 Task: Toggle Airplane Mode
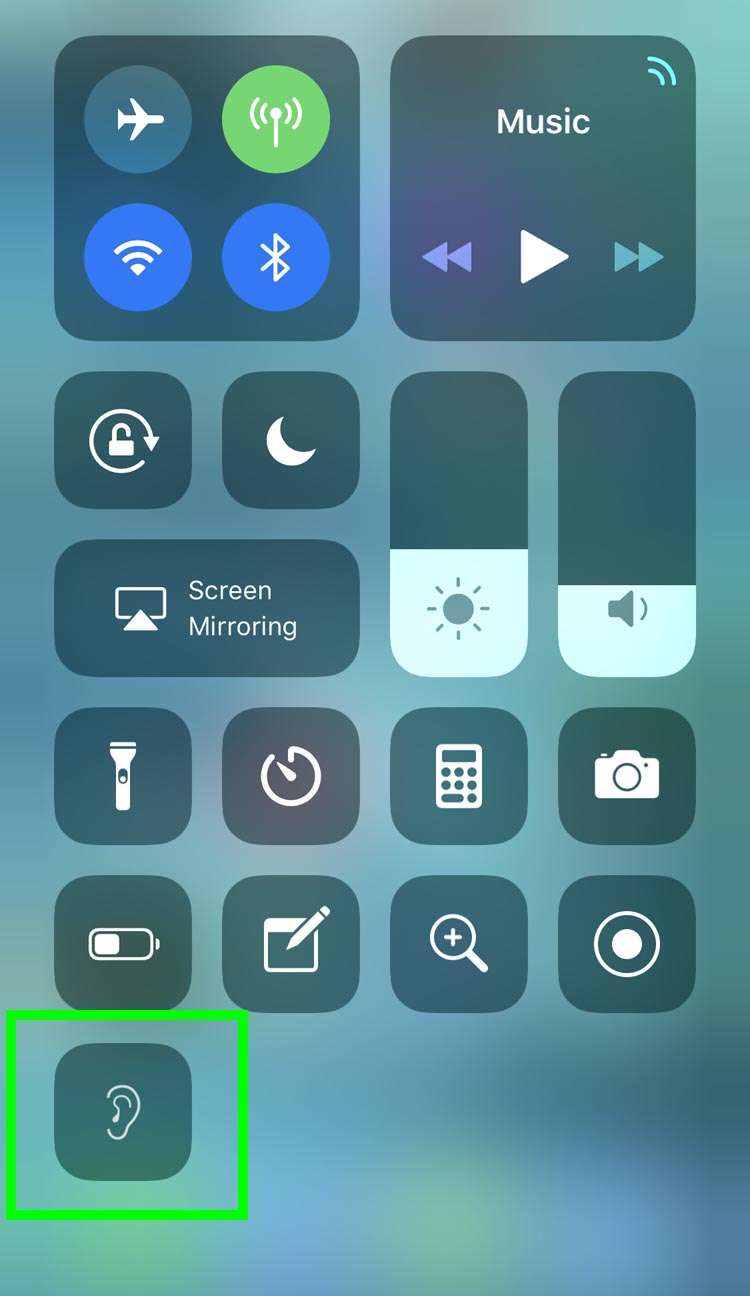(138, 121)
